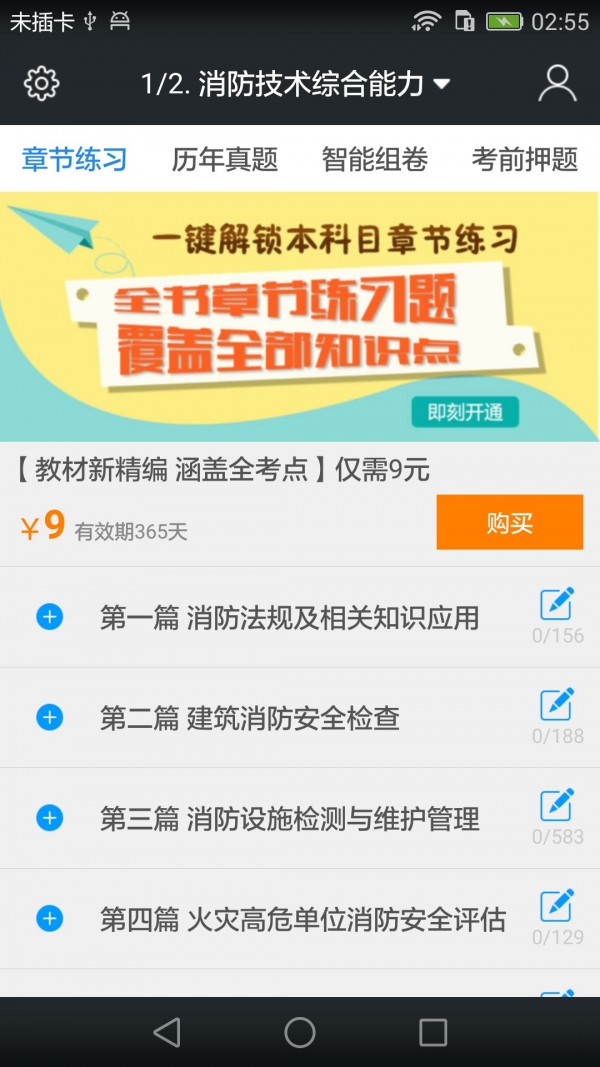Start practice for 第一篇 via its edit icon
Viewport: 600px width, 1067px height.
click(x=557, y=605)
